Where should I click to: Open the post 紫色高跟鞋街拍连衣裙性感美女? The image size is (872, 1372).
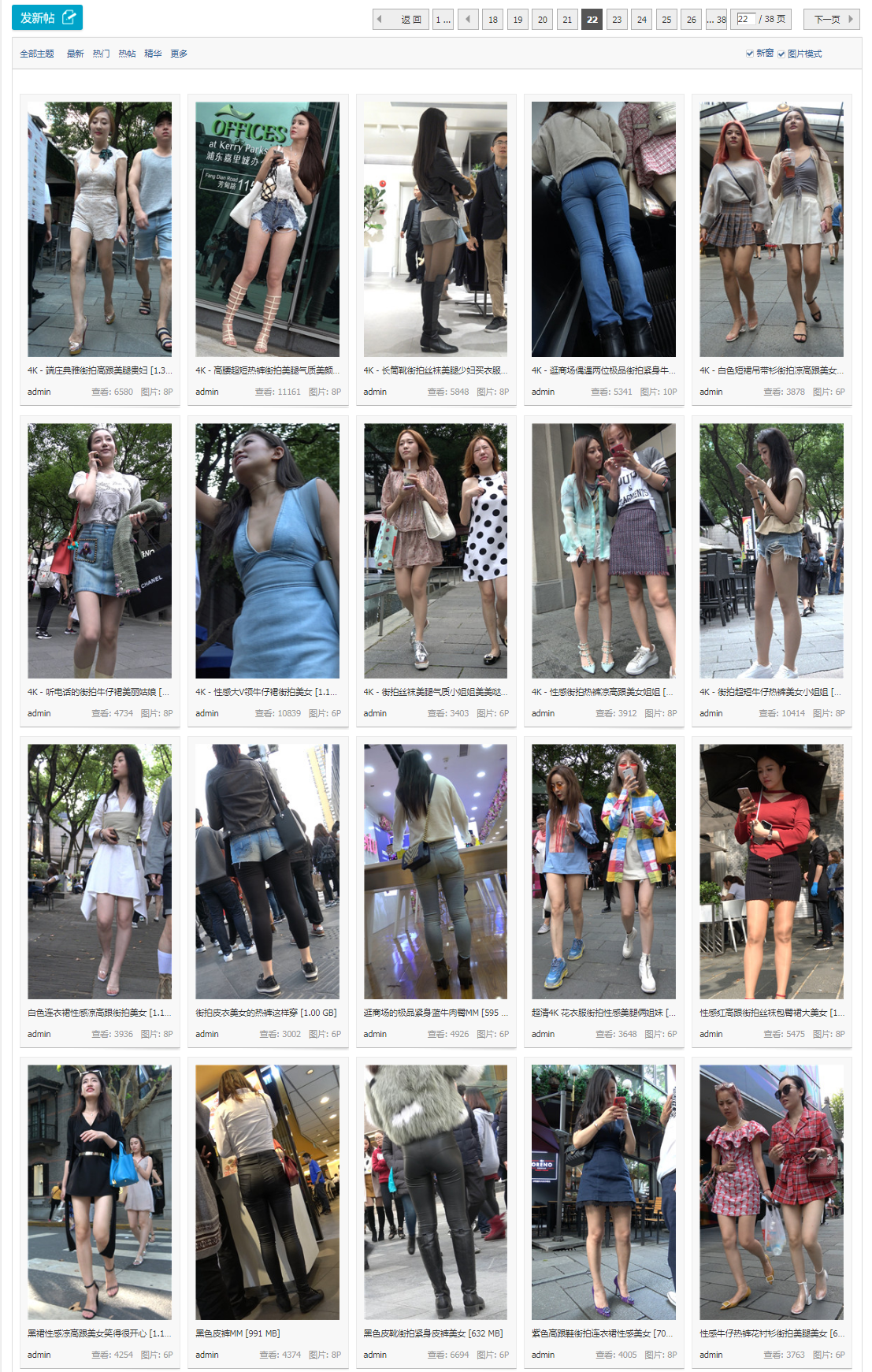tap(602, 1333)
